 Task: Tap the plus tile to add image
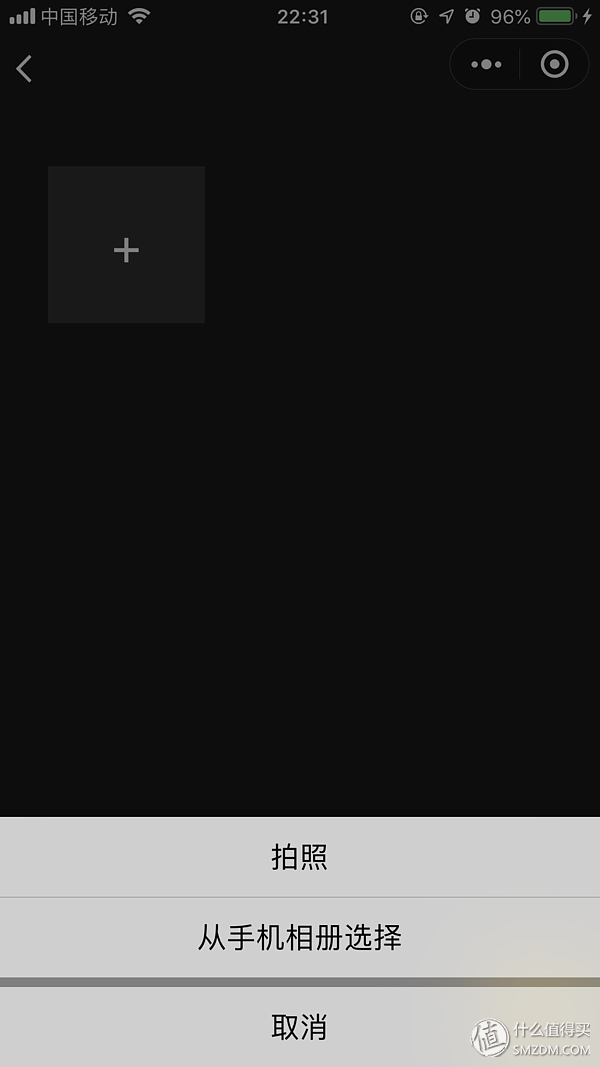point(127,245)
